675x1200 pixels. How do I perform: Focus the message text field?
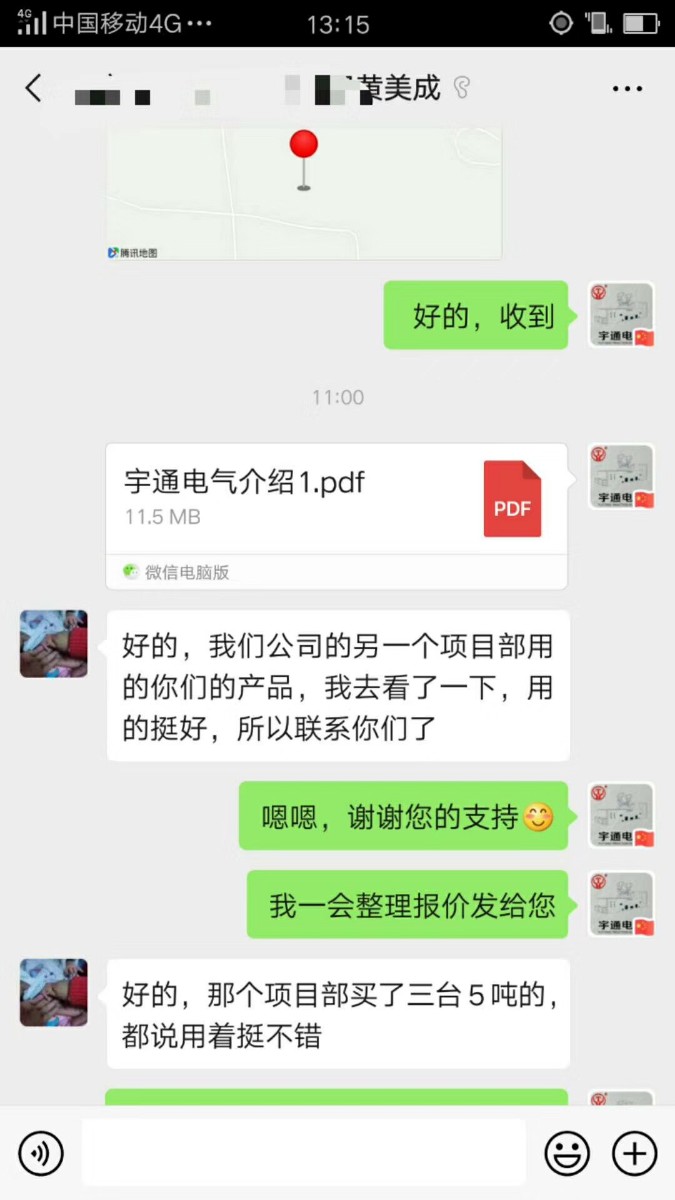click(x=303, y=1153)
